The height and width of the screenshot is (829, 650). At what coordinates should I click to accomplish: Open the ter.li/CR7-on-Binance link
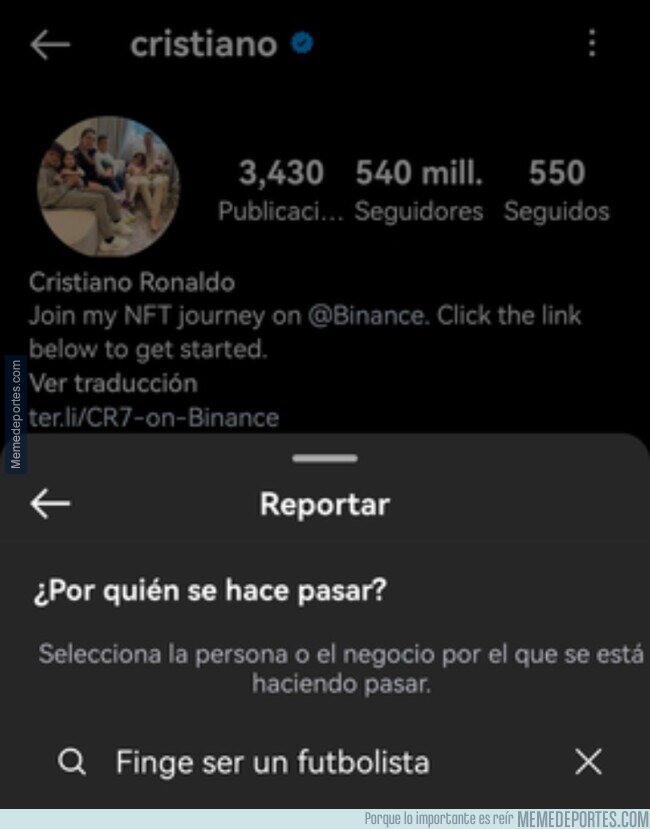(153, 416)
